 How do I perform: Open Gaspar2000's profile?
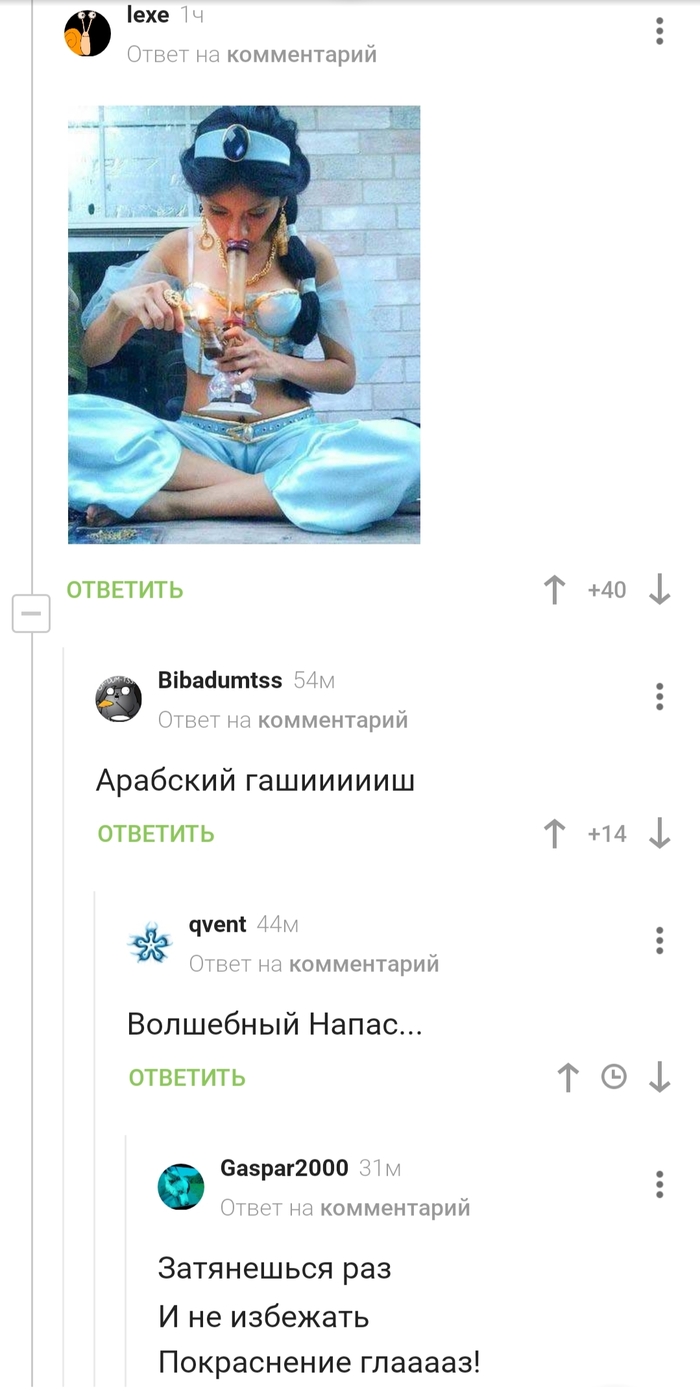(284, 1168)
